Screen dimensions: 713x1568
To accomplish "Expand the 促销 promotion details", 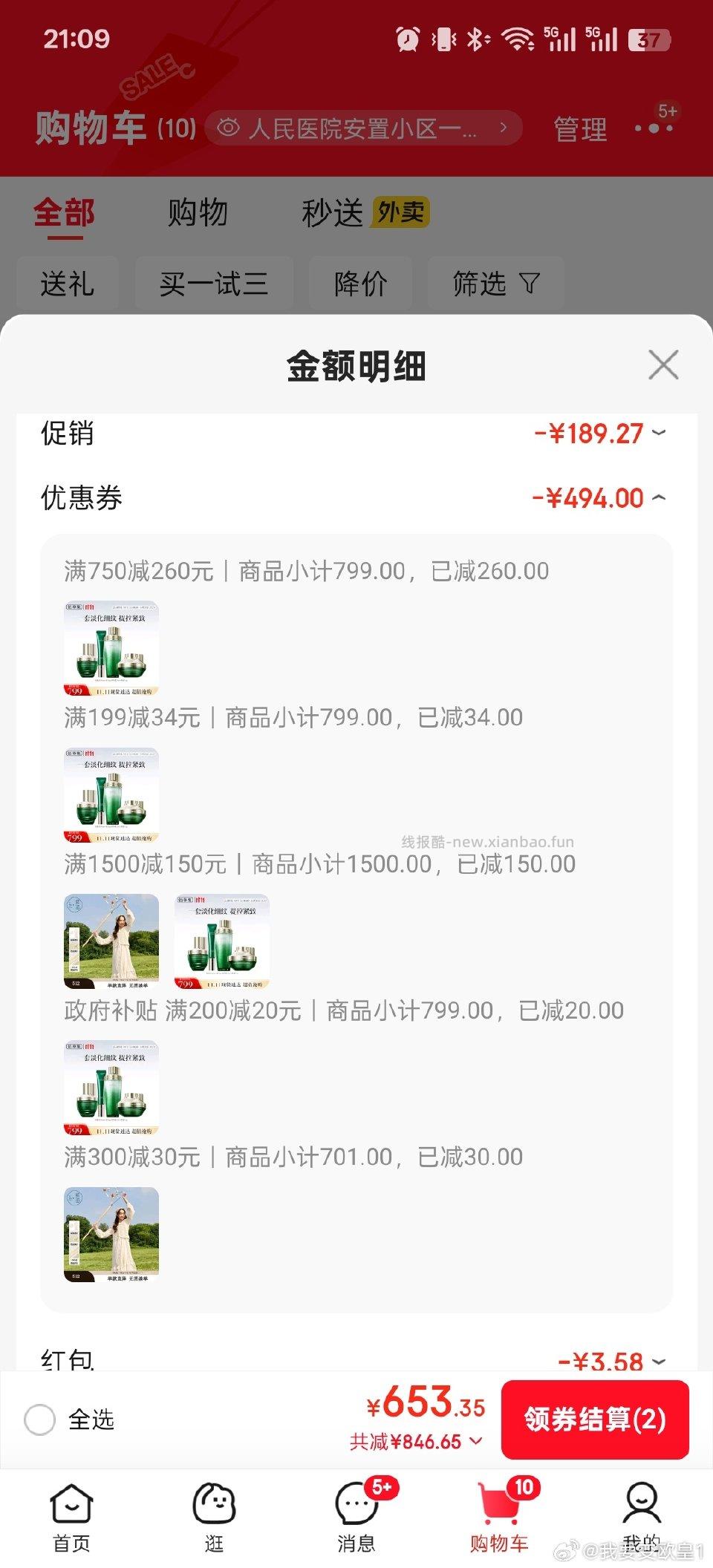I will point(658,434).
